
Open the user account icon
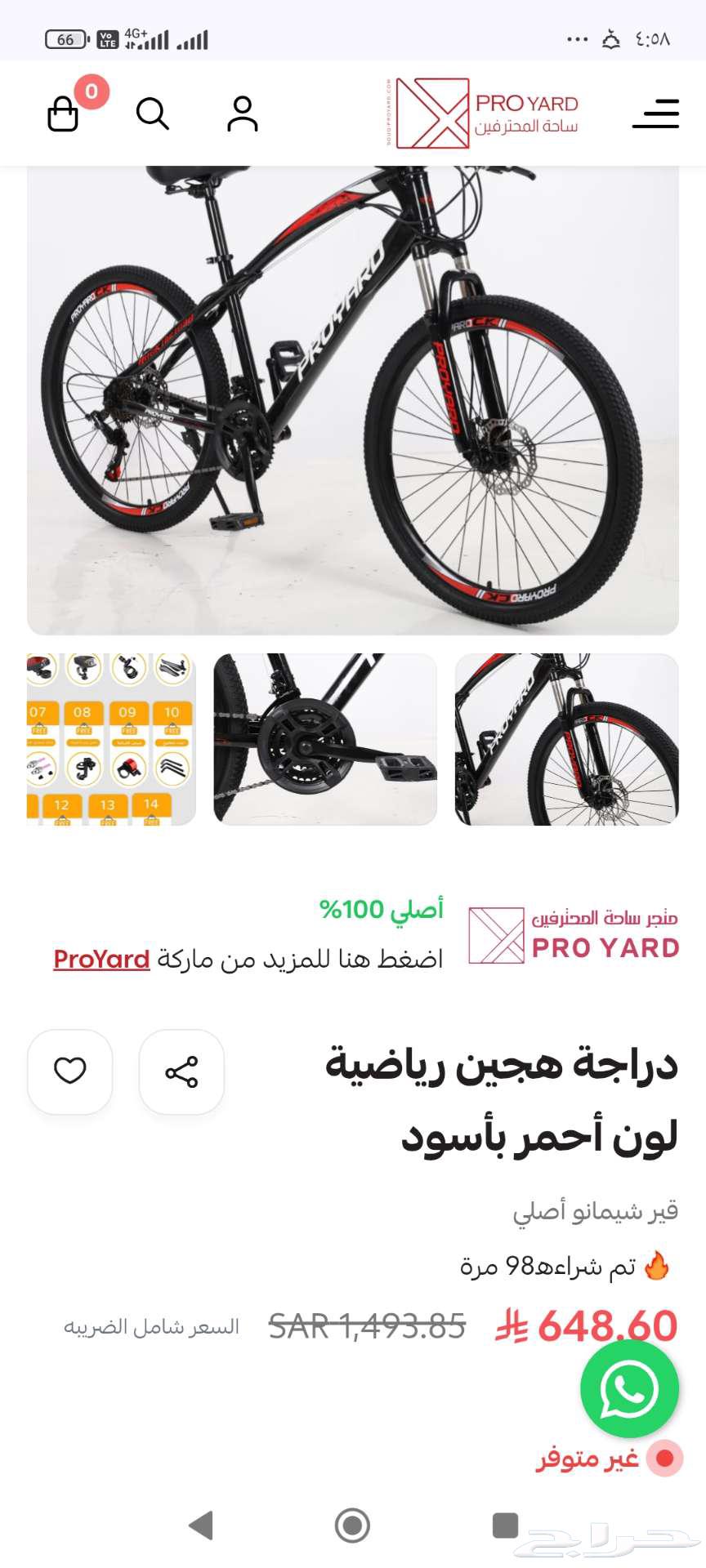(x=241, y=114)
